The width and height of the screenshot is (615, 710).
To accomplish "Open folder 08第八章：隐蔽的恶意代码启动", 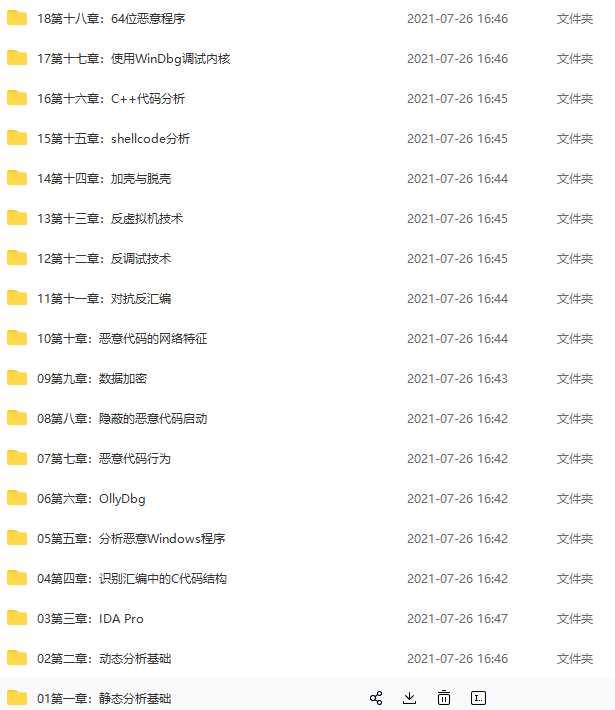I will coord(122,419).
